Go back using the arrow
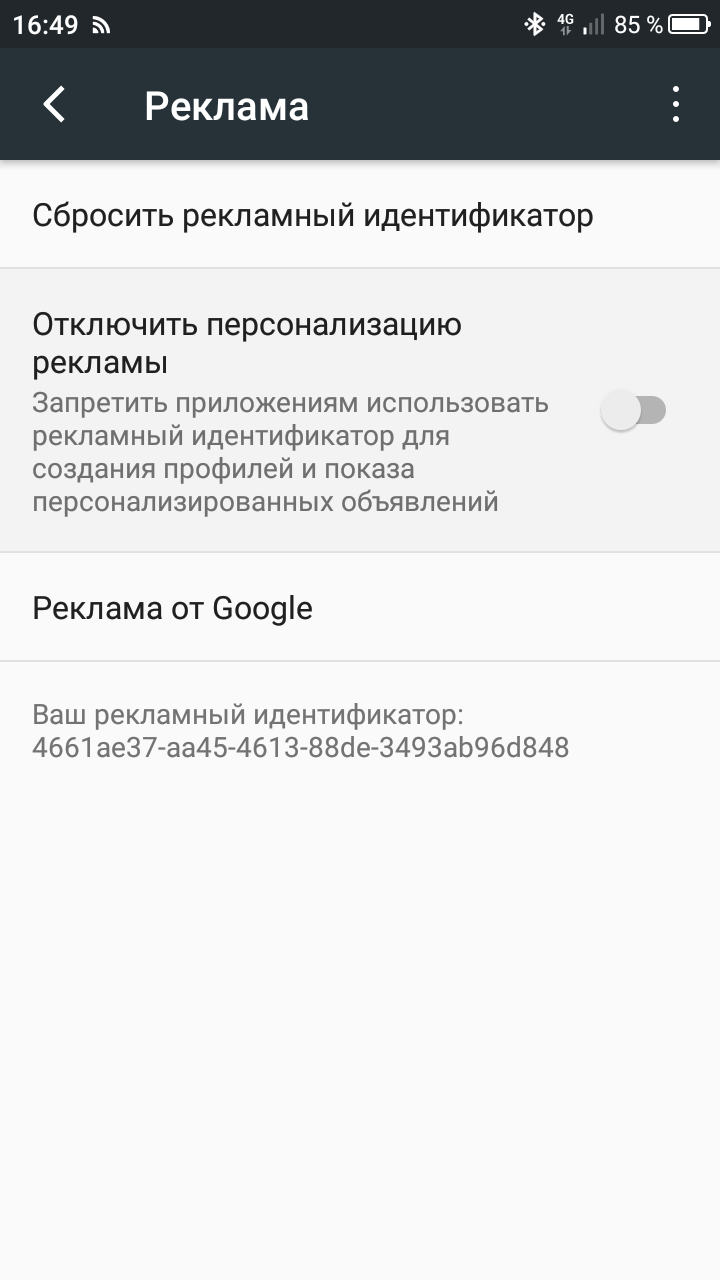Viewport: 720px width, 1280px height. point(55,105)
